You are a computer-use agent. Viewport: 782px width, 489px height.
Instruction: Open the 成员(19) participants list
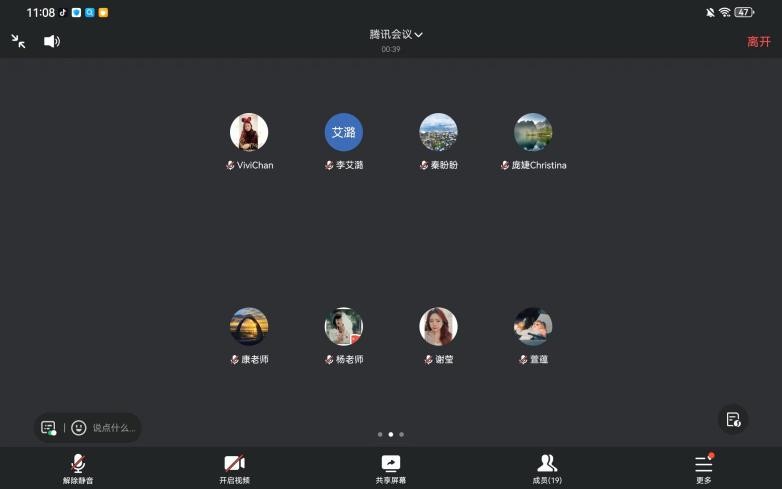tap(547, 468)
